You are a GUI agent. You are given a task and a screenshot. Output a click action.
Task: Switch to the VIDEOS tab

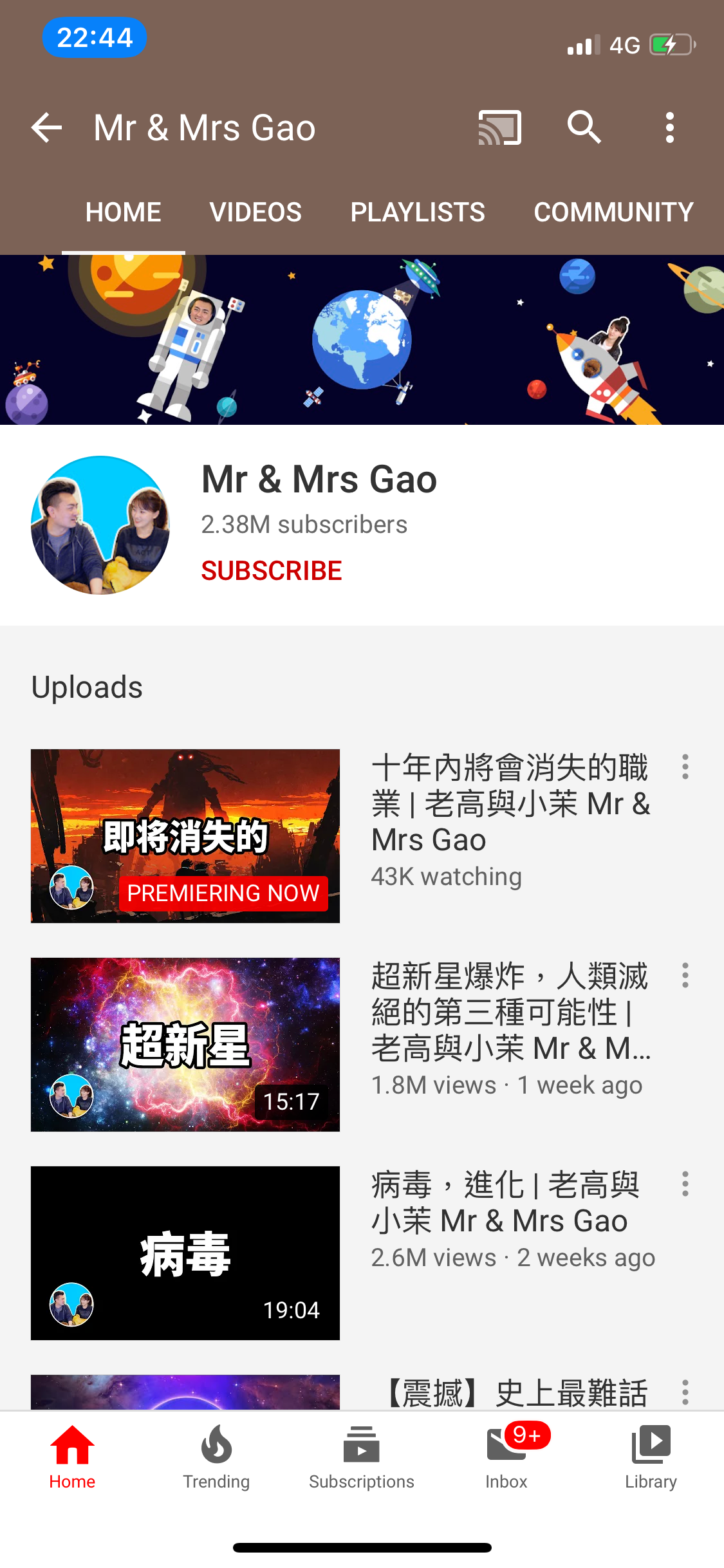pyautogui.click(x=255, y=212)
